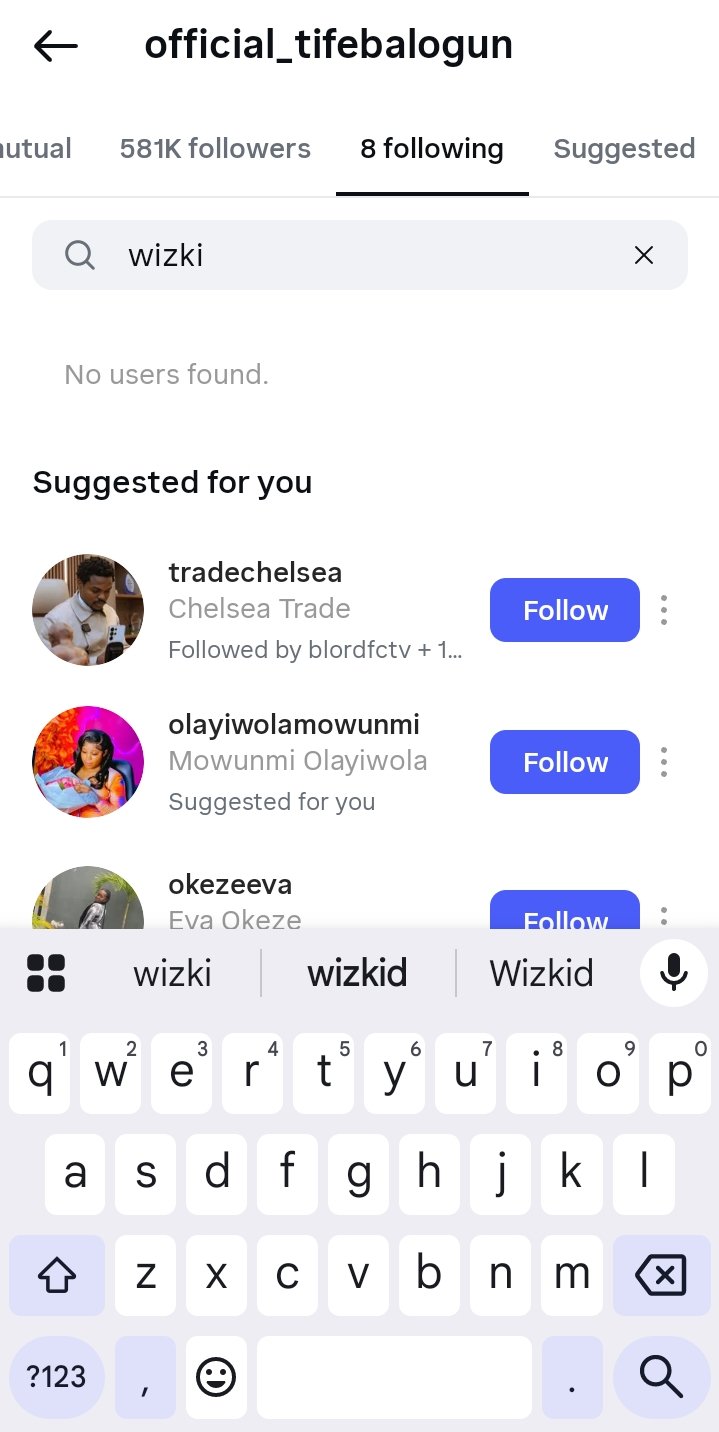Open more options for olayiwolamowunmi
Screen dimensions: 719x1432
tap(664, 762)
